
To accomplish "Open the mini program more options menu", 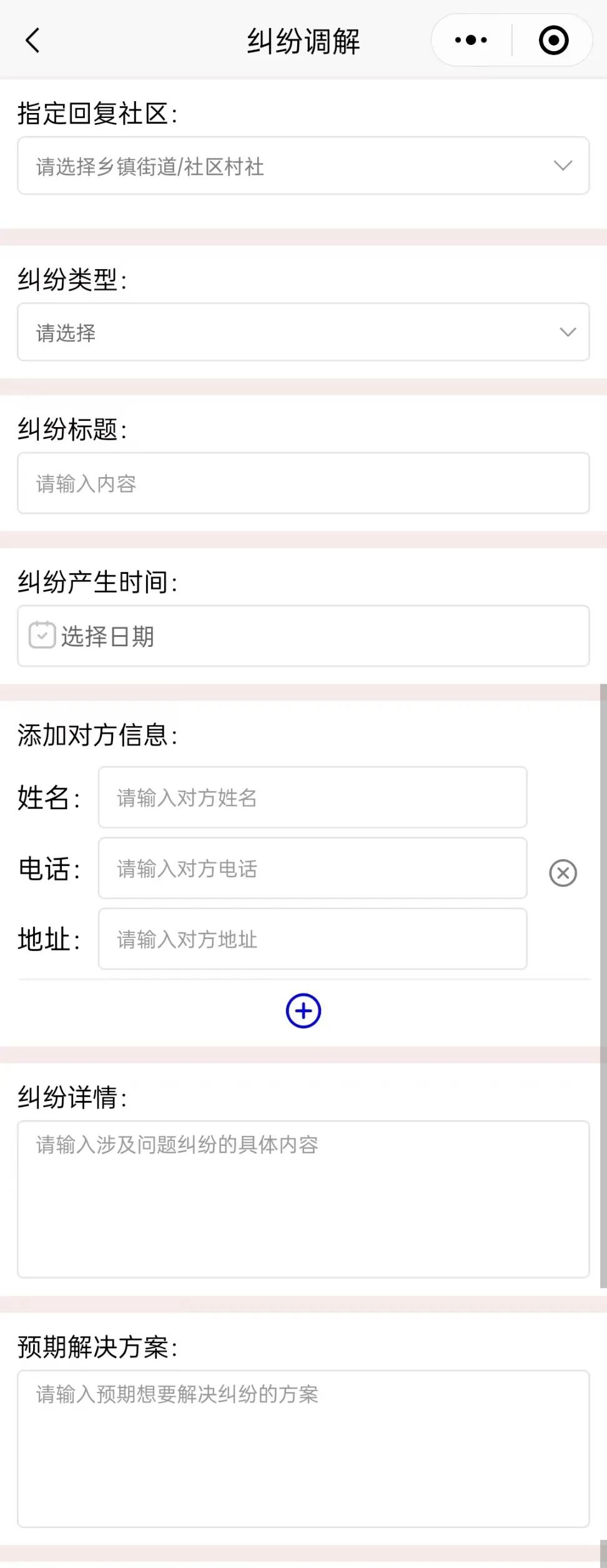I will coord(471,41).
